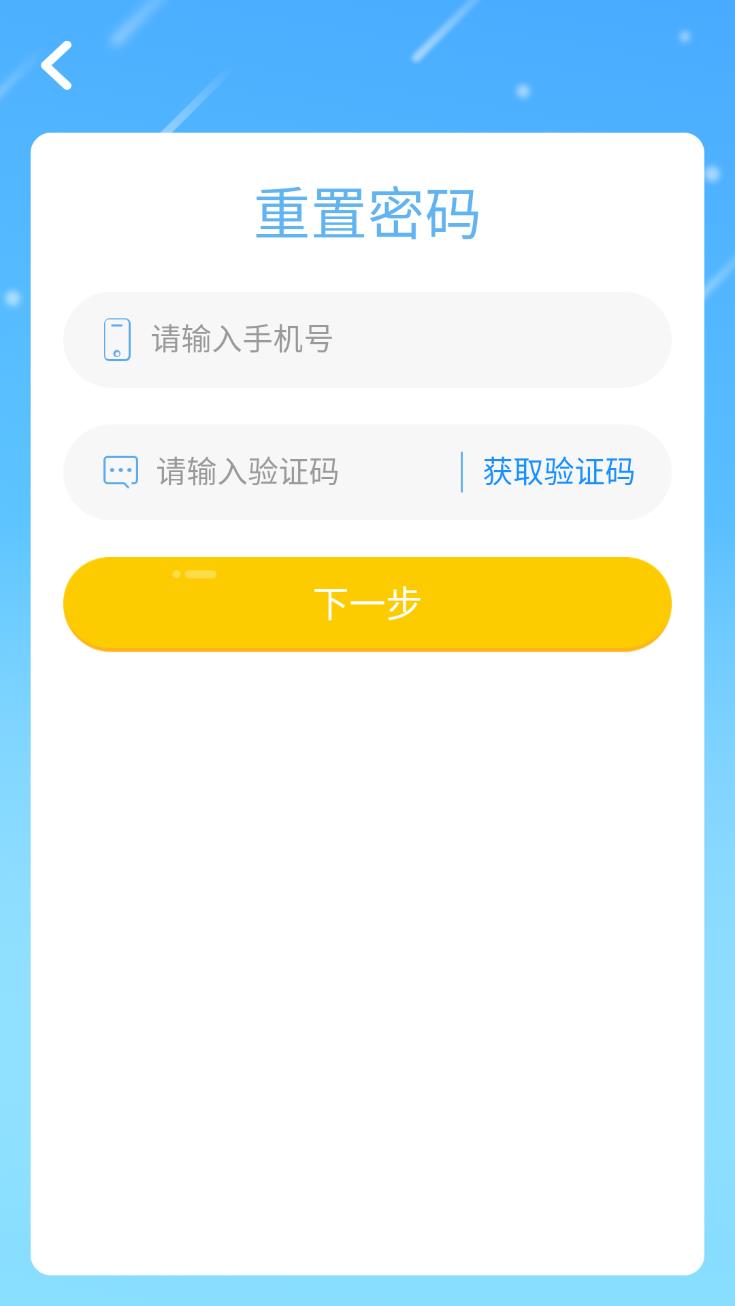This screenshot has height=1306, width=735.
Task: Click the 获取验证码 link to request a code
Action: pos(557,472)
